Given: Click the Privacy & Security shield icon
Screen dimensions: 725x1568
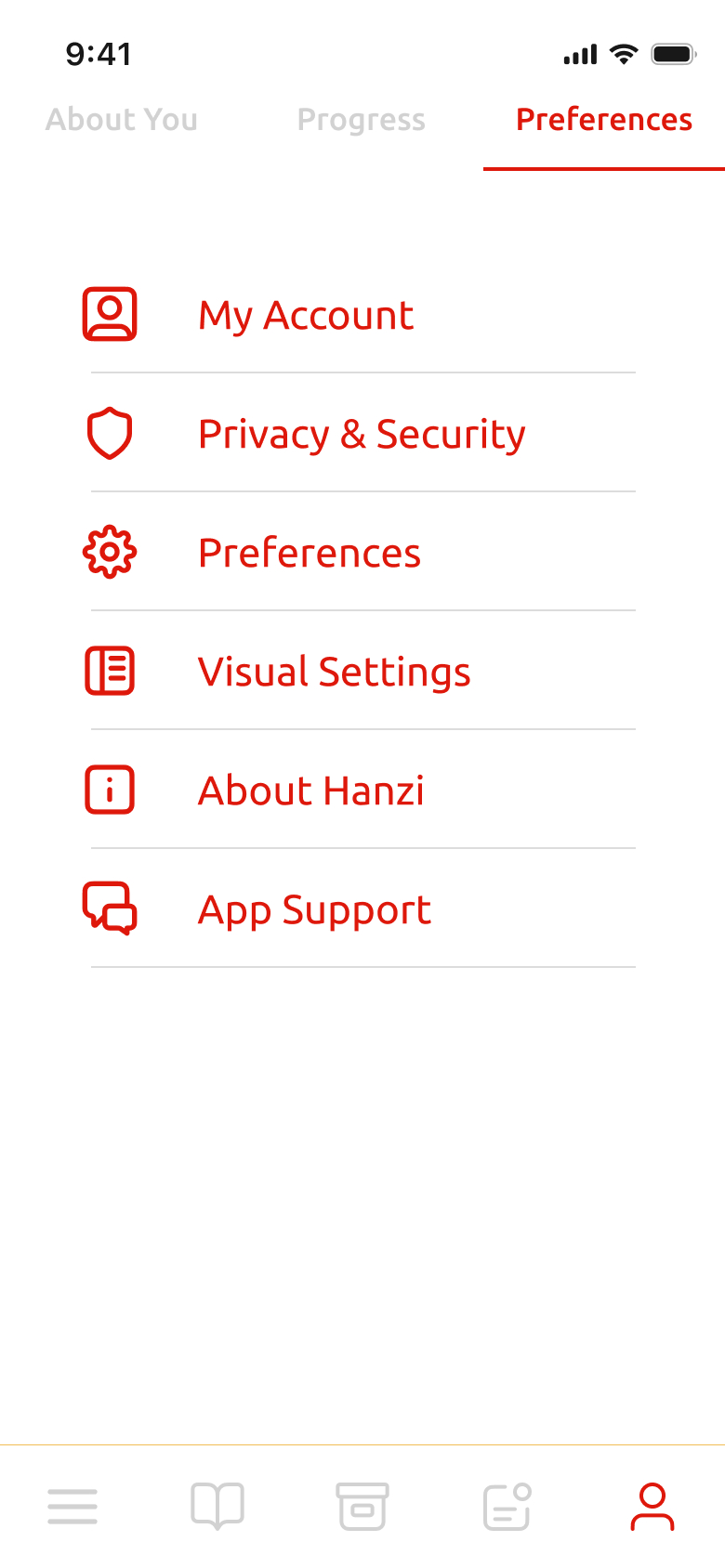Looking at the screenshot, I should click(x=109, y=433).
